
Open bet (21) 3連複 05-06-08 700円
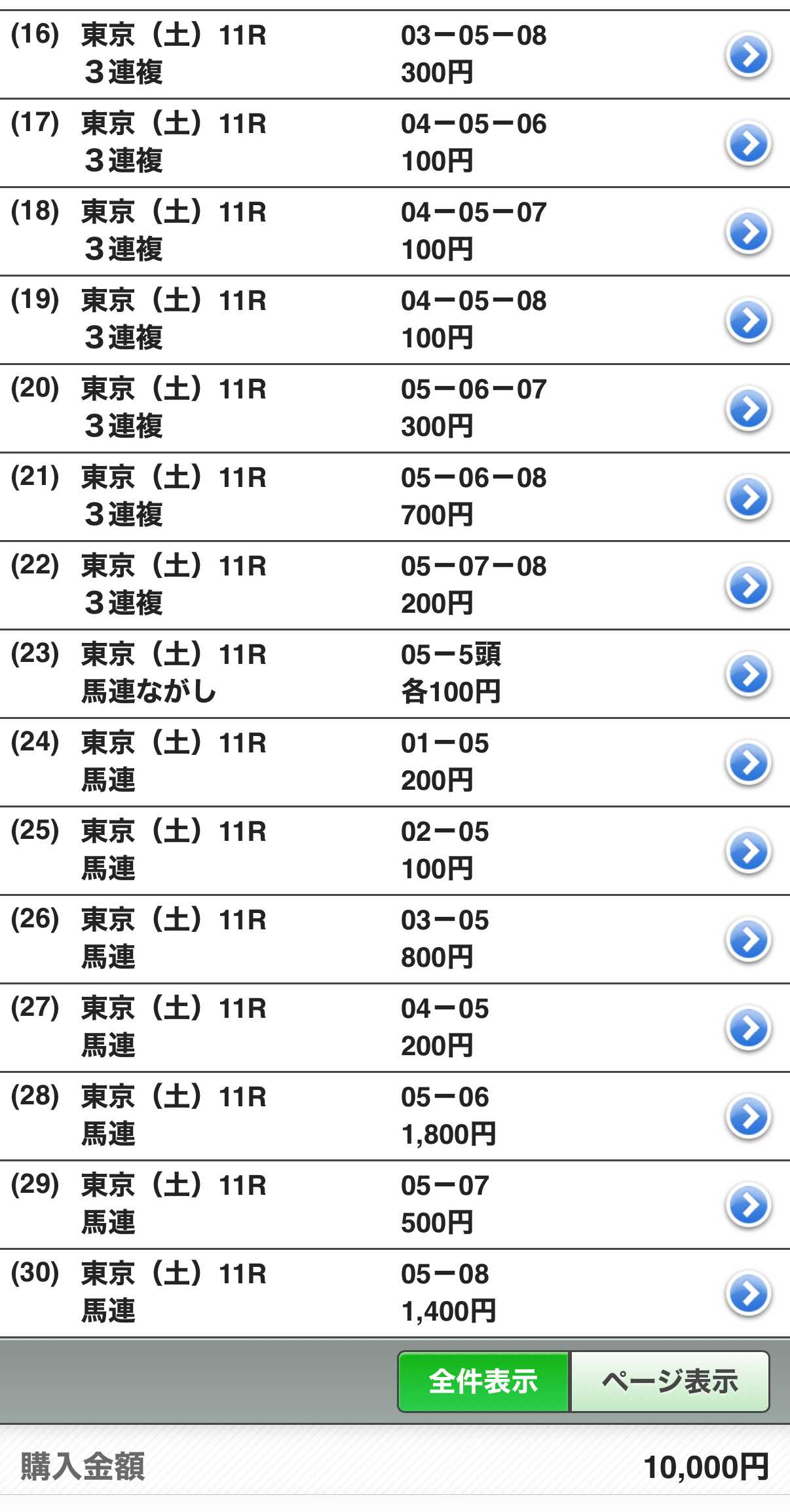coord(748,497)
